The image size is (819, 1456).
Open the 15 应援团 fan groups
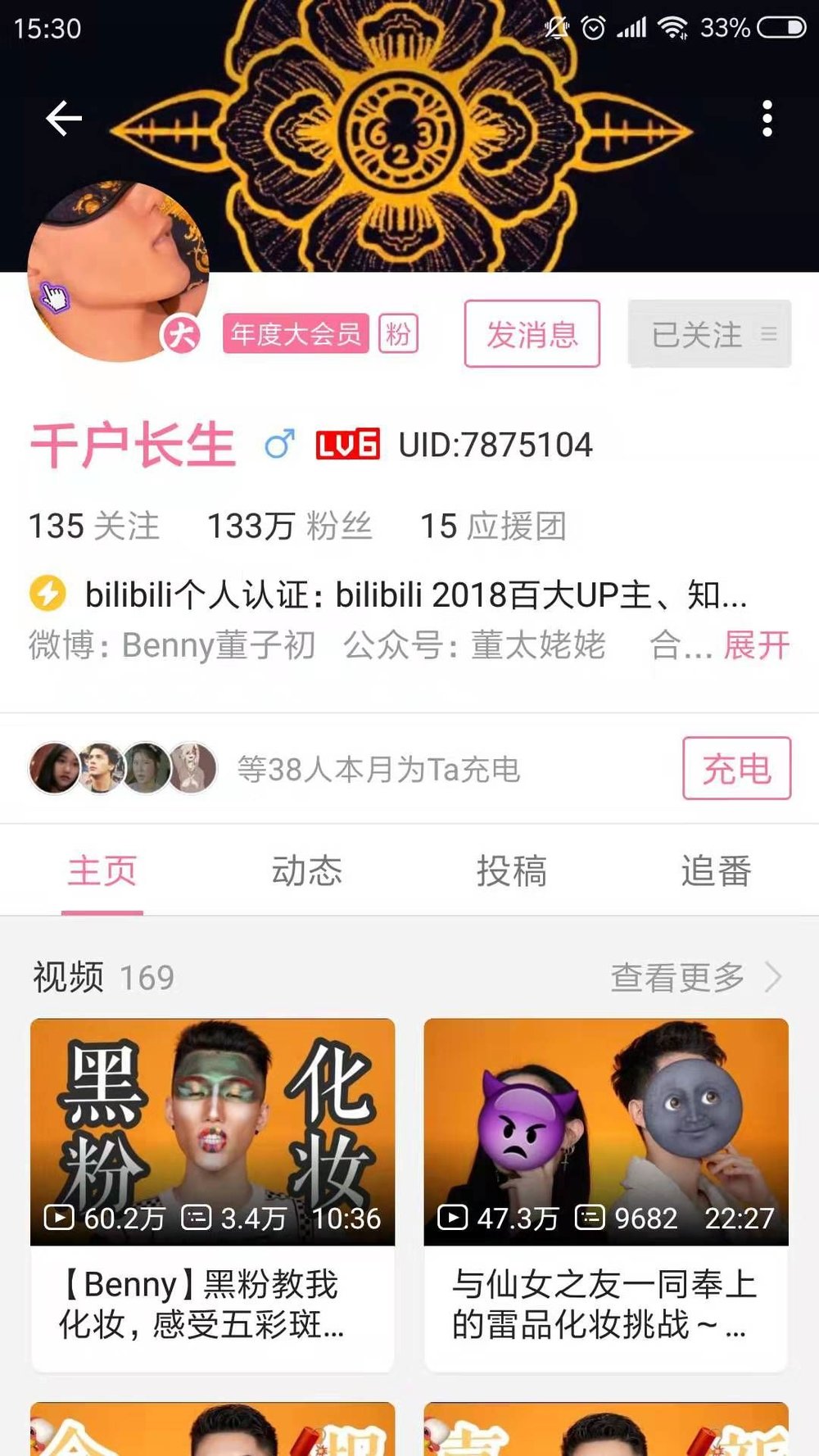(x=493, y=526)
